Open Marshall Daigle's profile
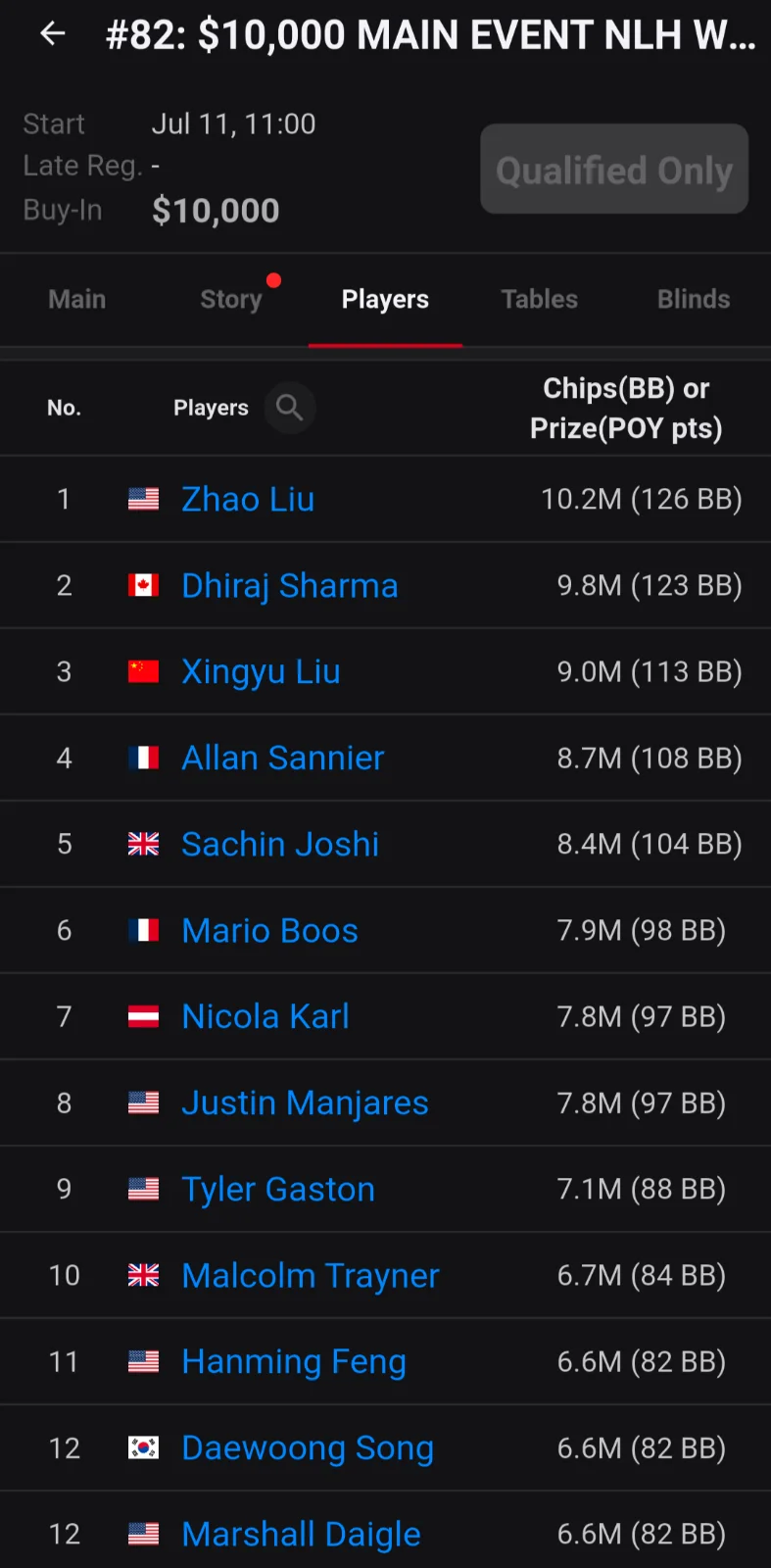The width and height of the screenshot is (771, 1568). (301, 1534)
